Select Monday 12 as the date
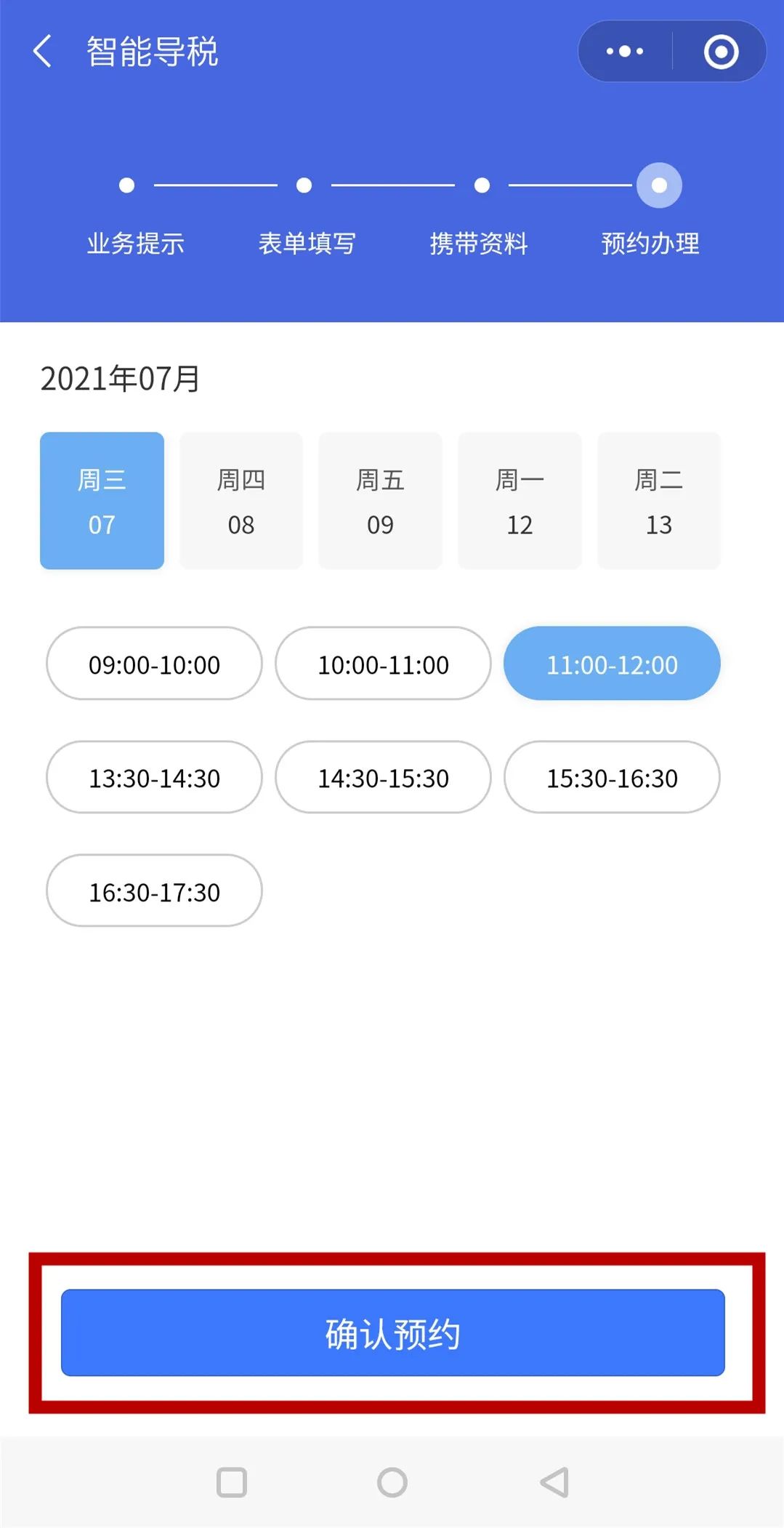This screenshot has width=784, height=1528. coord(520,501)
